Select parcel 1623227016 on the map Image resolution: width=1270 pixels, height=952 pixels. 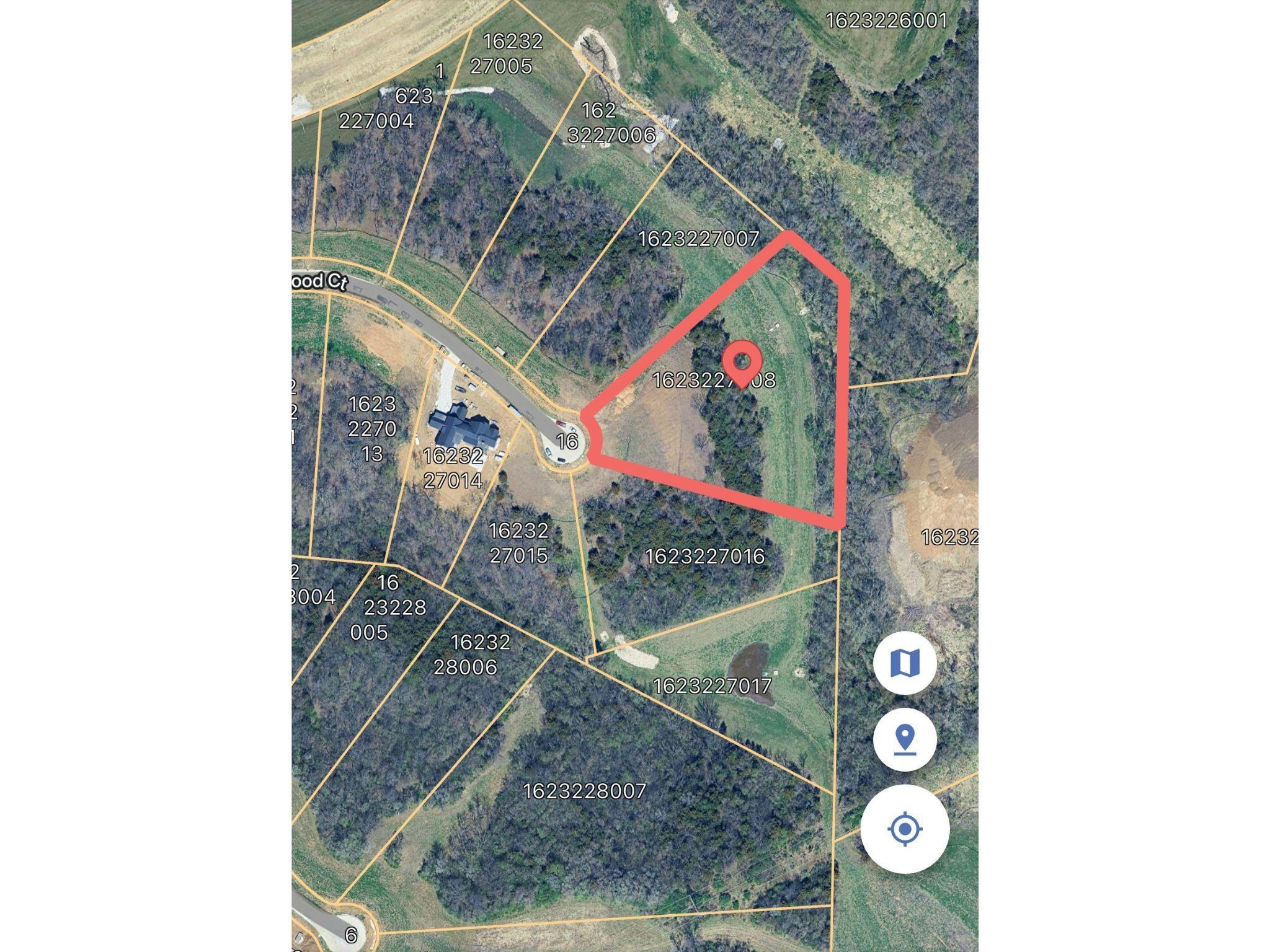(705, 556)
